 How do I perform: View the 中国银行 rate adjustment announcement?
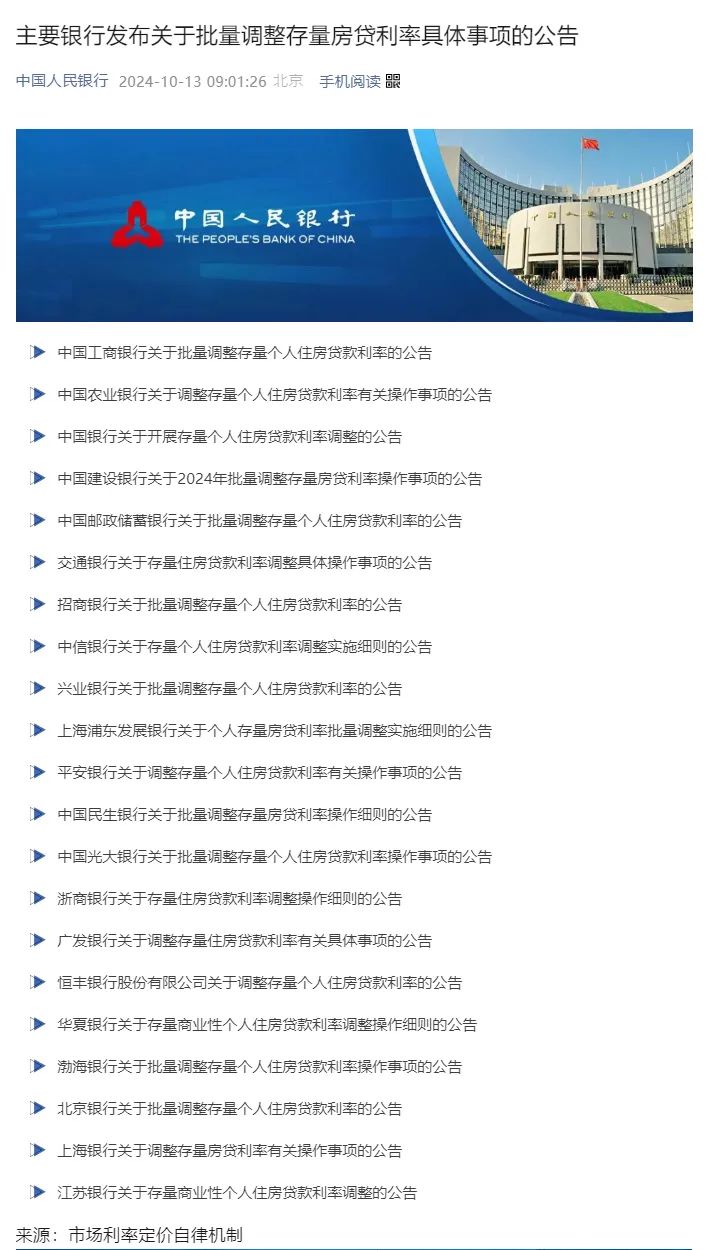(230, 436)
